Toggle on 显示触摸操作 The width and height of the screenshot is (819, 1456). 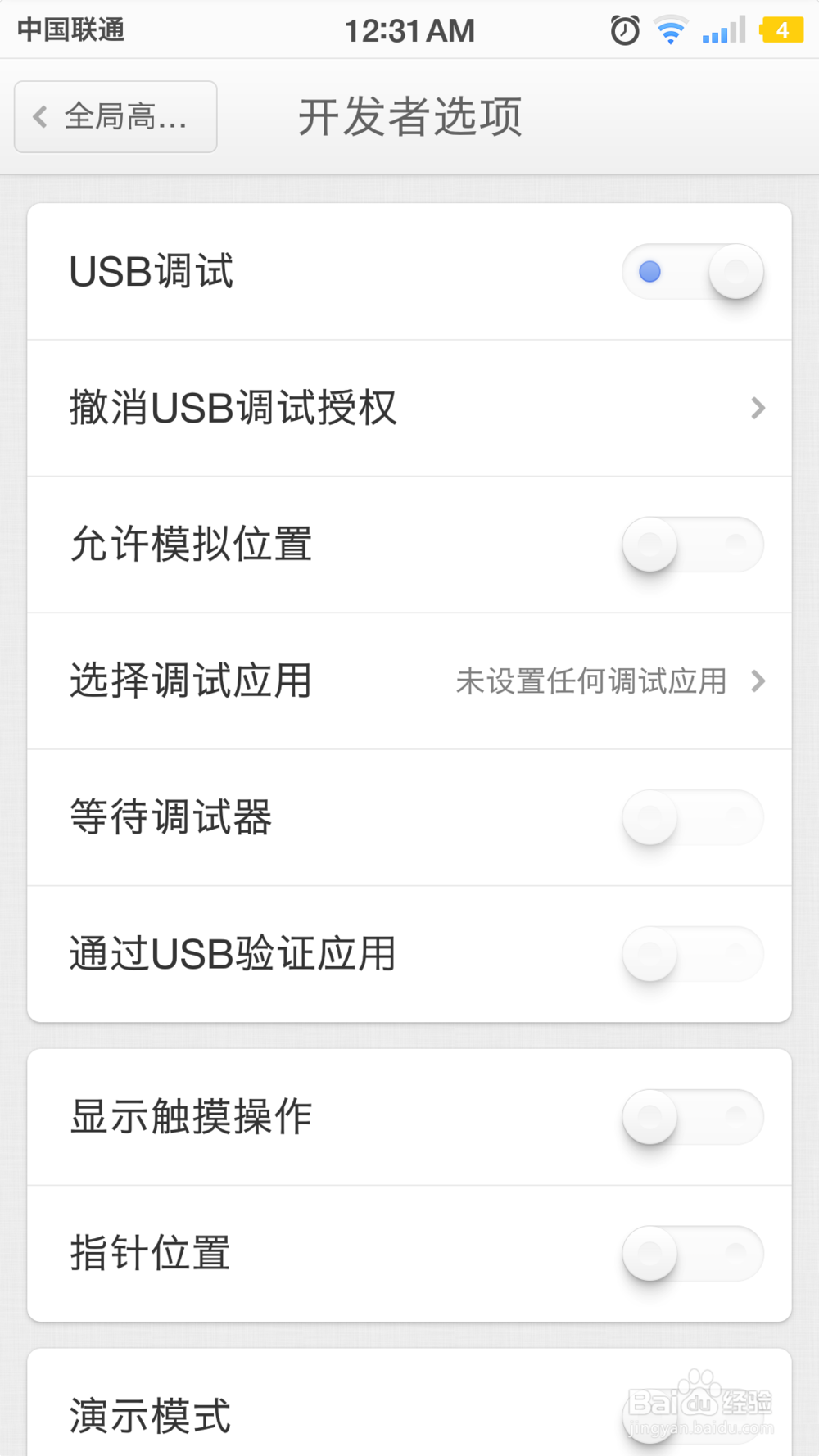[693, 1116]
